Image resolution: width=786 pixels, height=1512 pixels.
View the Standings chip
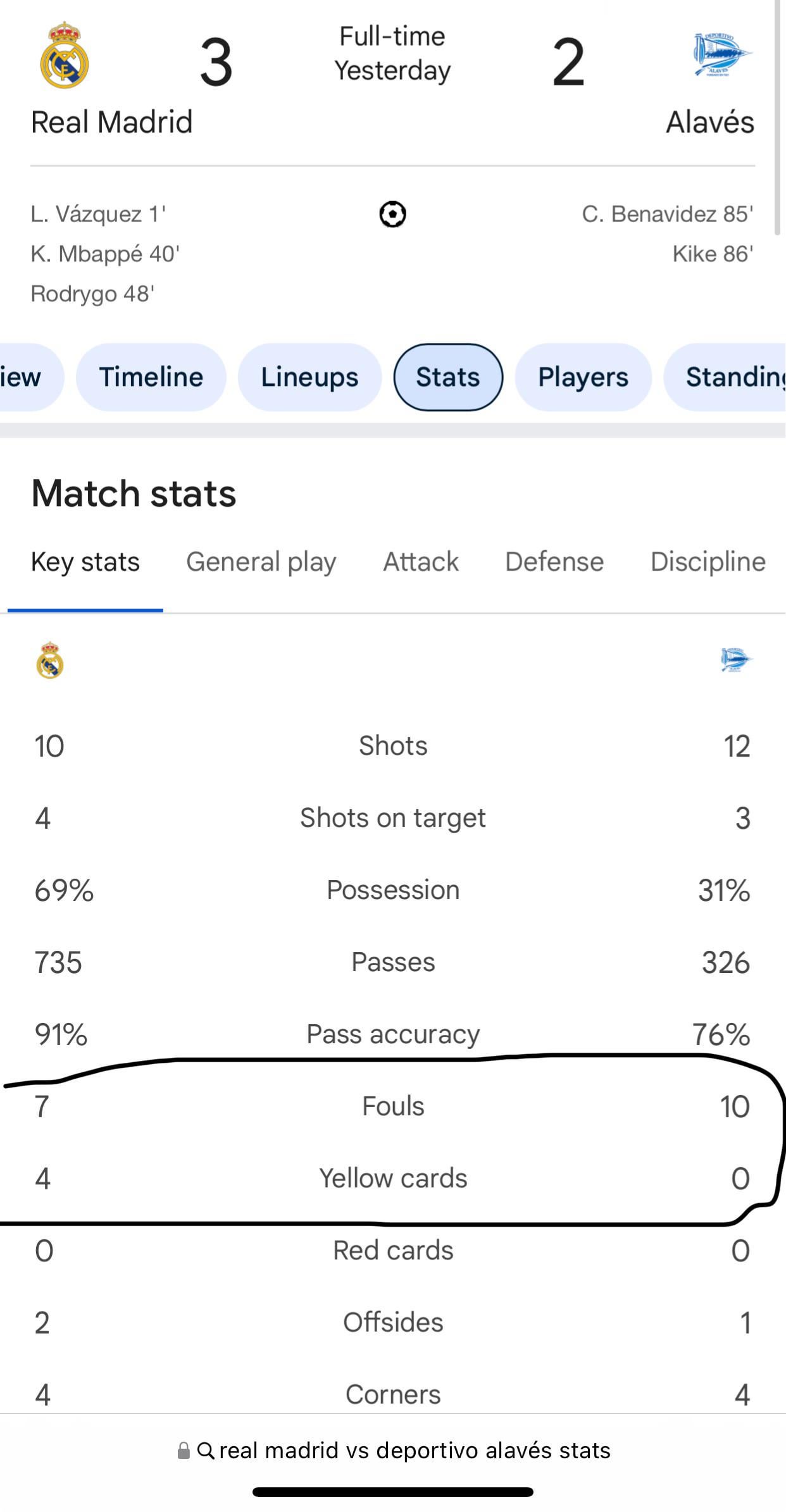tap(725, 377)
